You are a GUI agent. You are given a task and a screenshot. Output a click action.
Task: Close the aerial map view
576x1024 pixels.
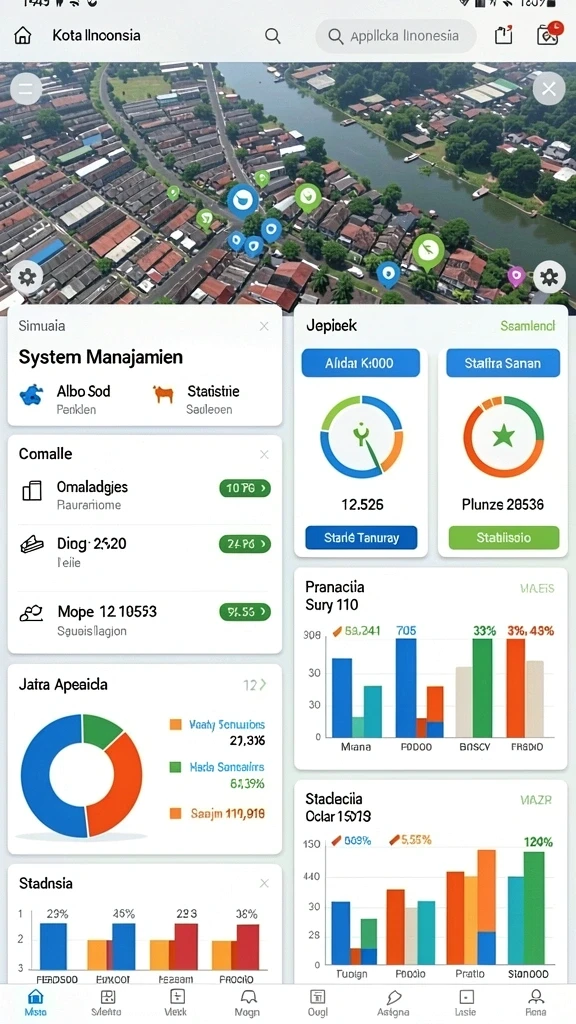click(x=549, y=89)
